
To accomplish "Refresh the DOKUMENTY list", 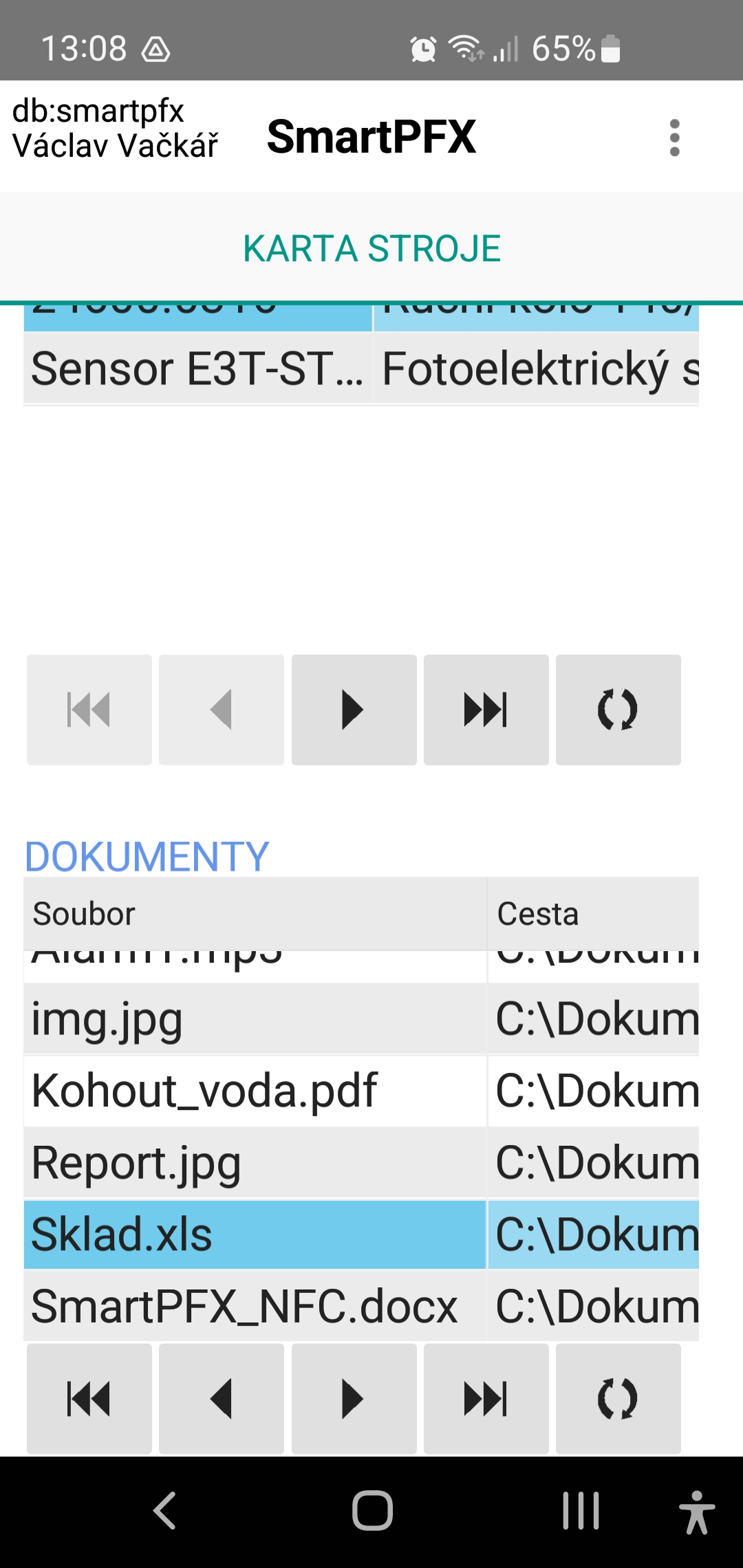I will point(618,1399).
